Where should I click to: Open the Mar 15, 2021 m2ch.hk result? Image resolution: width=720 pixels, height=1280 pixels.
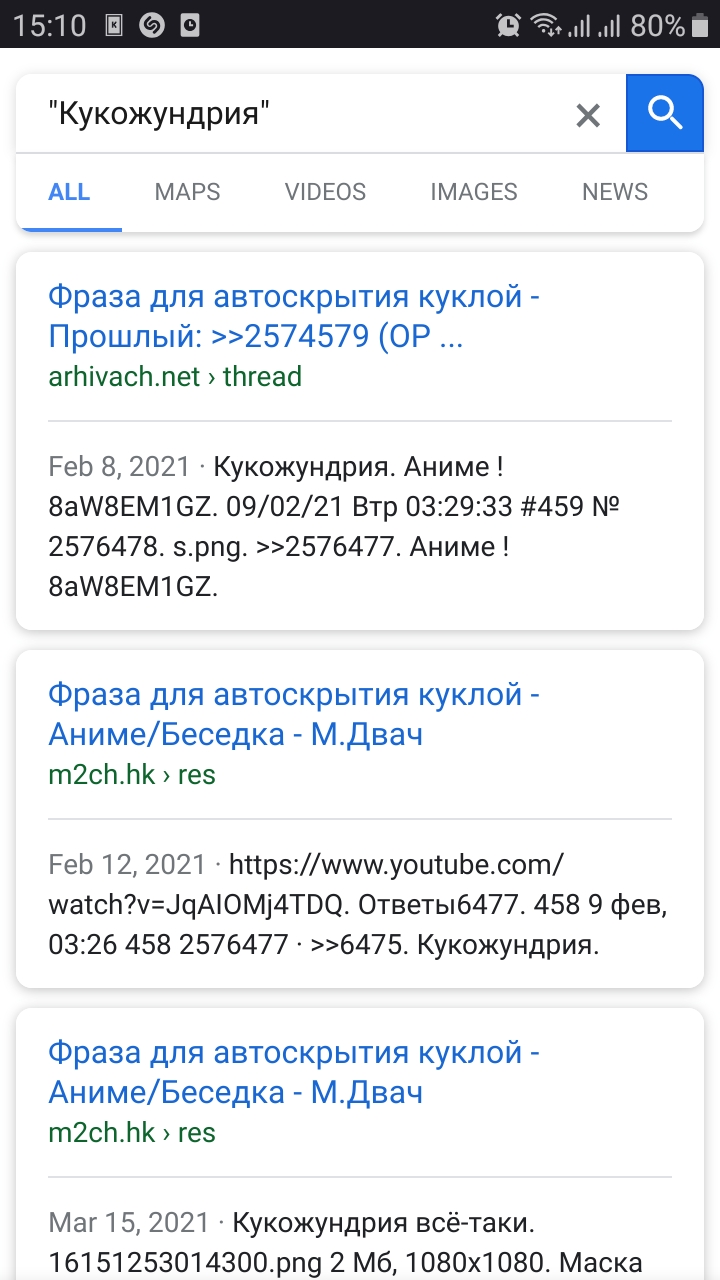pyautogui.click(x=294, y=1073)
